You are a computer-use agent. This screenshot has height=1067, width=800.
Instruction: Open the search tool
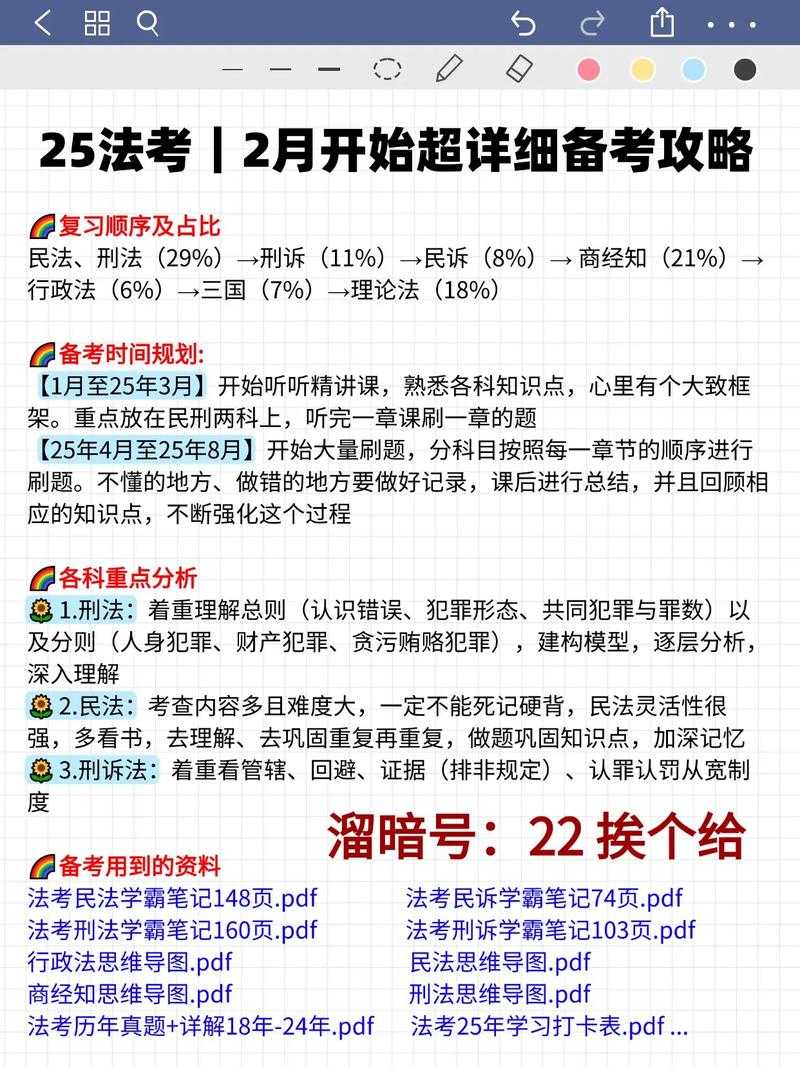(148, 23)
